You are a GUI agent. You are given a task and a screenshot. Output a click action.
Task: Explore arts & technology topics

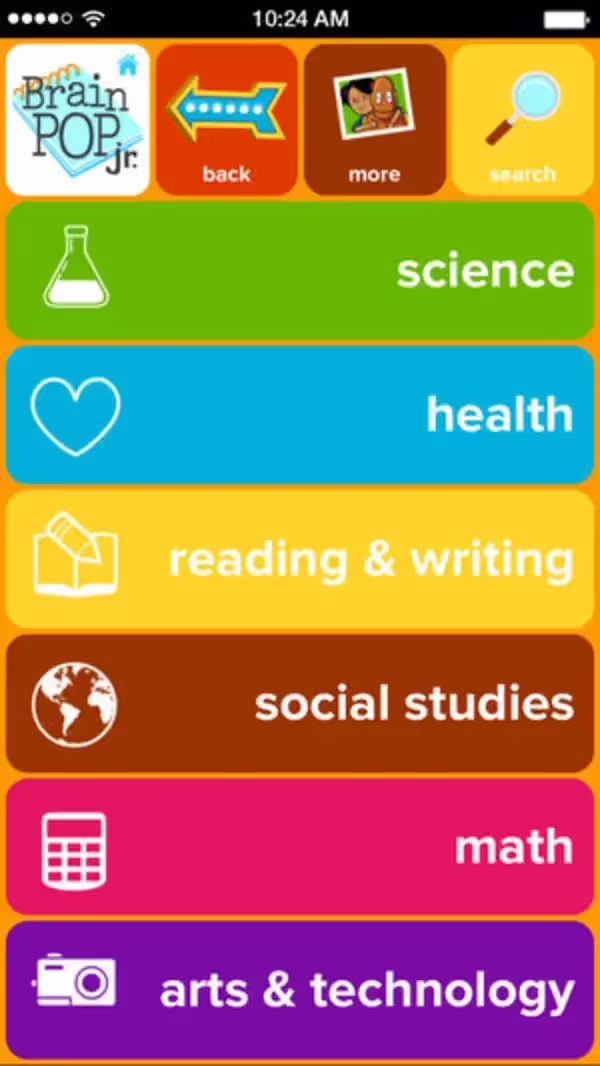click(x=300, y=988)
